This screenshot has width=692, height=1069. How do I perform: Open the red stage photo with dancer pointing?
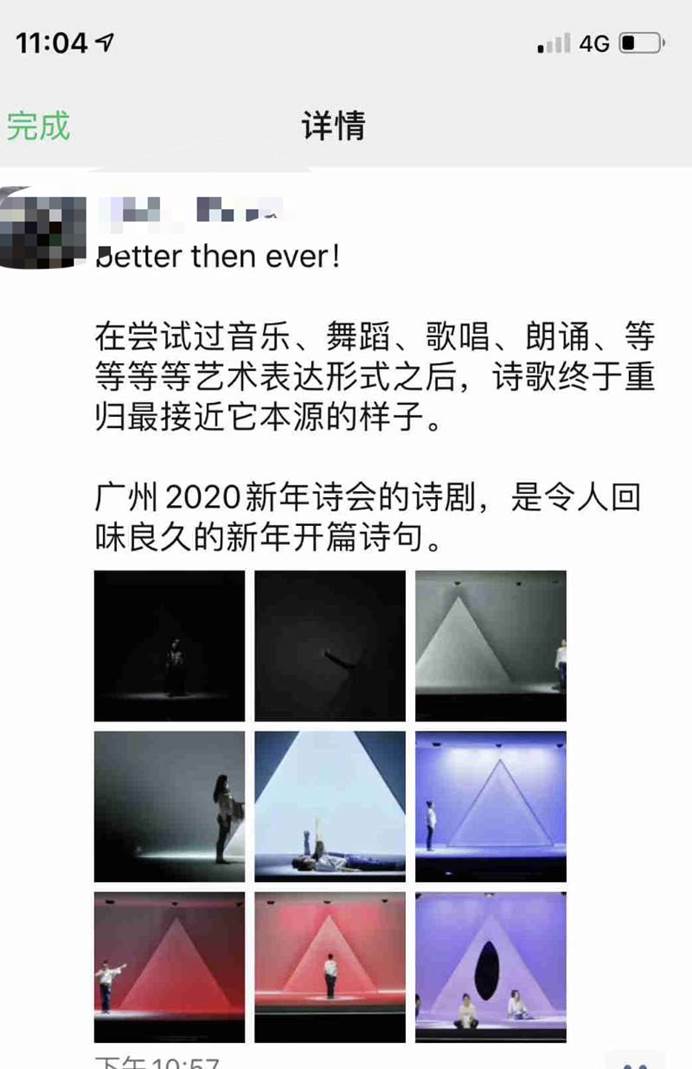[x=169, y=966]
